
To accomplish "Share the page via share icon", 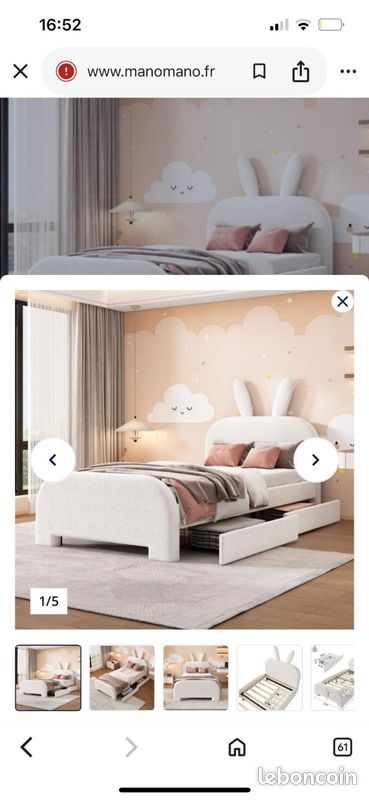I will coord(301,71).
